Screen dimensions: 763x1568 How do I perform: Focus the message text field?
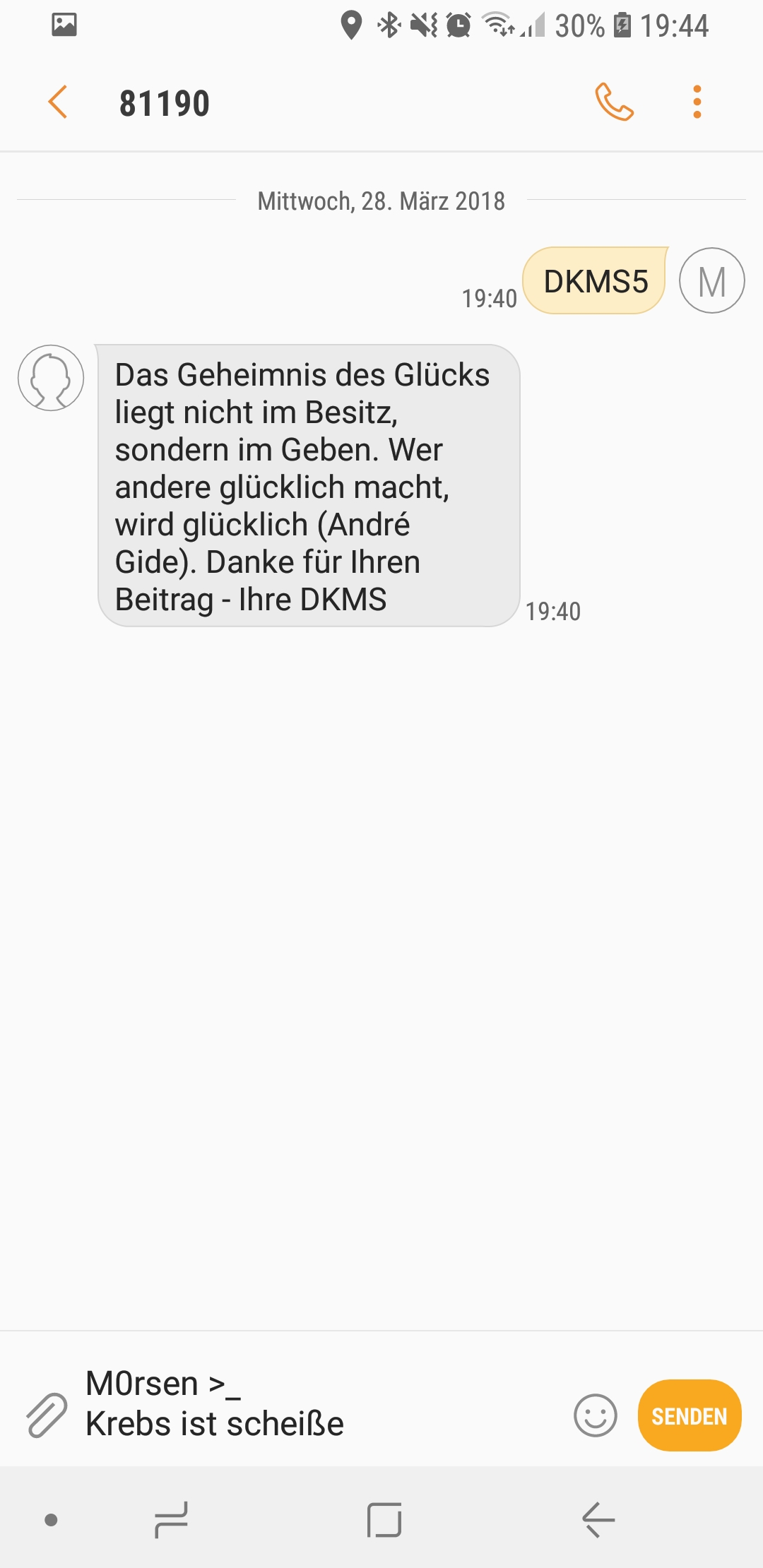pos(321,1404)
